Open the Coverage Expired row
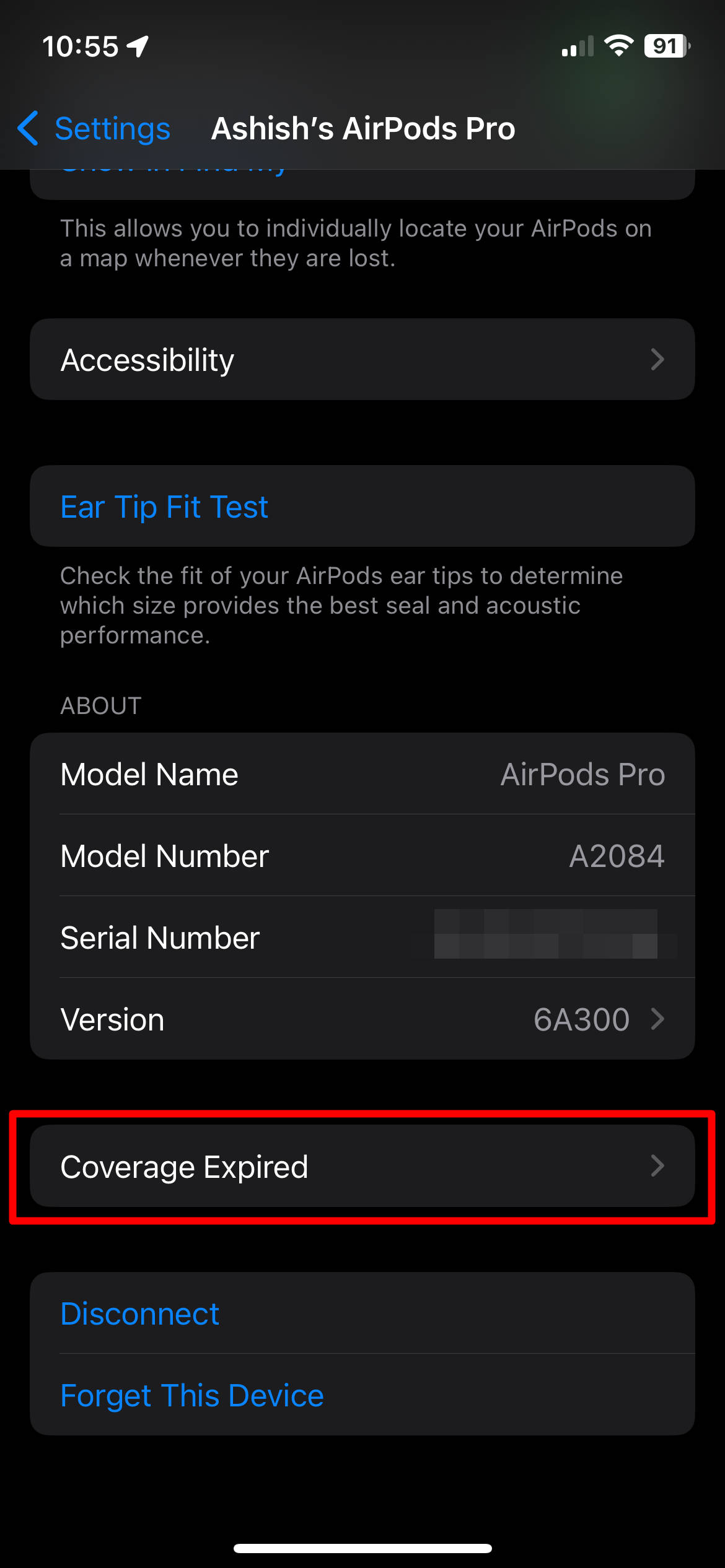This screenshot has height=1568, width=725. pos(362,1167)
